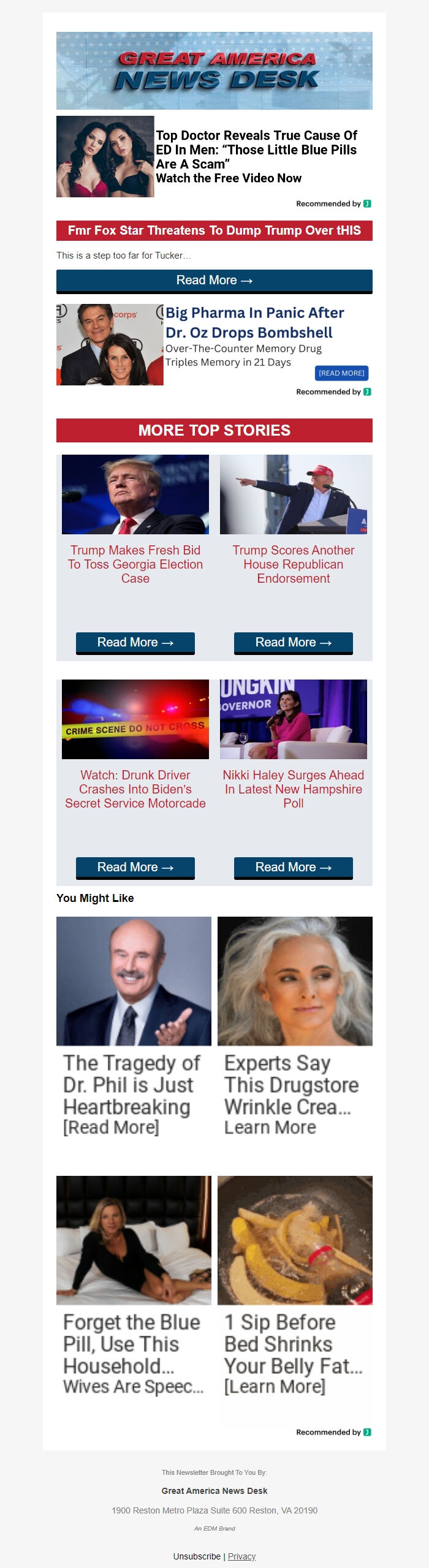Open the Nikki Haley Surges Ahead headline

pyautogui.click(x=293, y=789)
